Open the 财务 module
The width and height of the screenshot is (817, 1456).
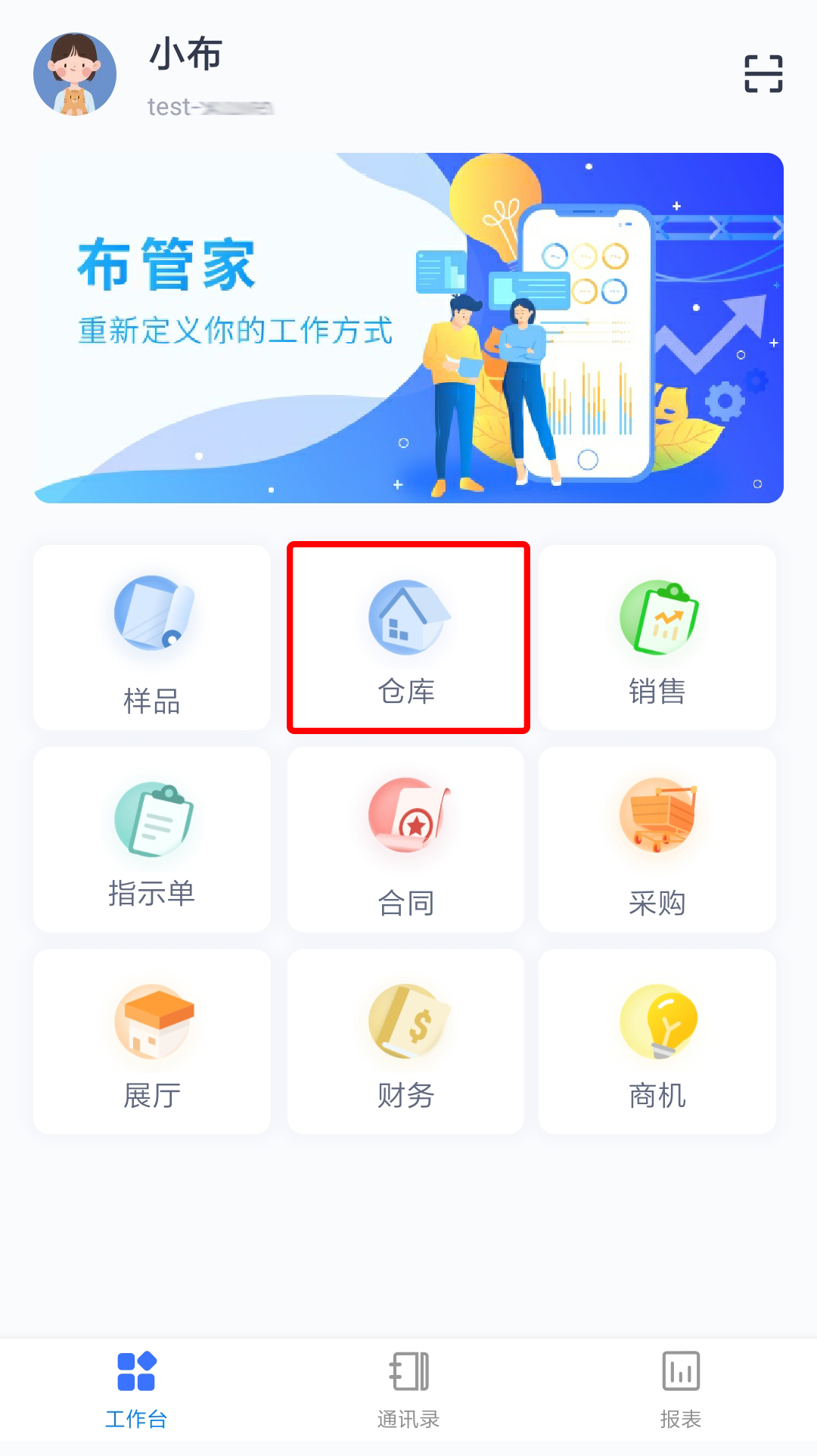pos(406,1041)
